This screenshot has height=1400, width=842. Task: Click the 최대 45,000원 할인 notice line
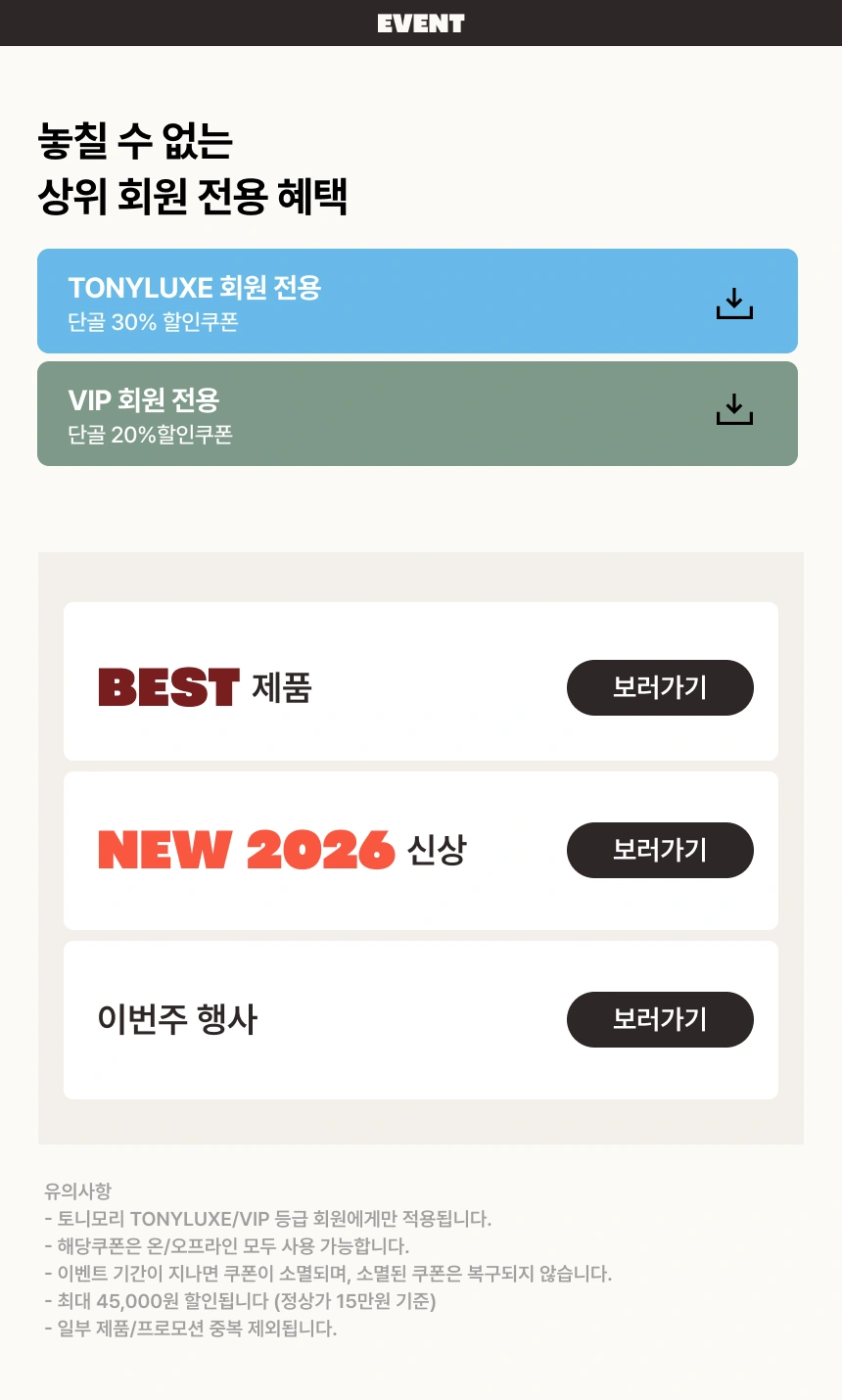point(242,1302)
